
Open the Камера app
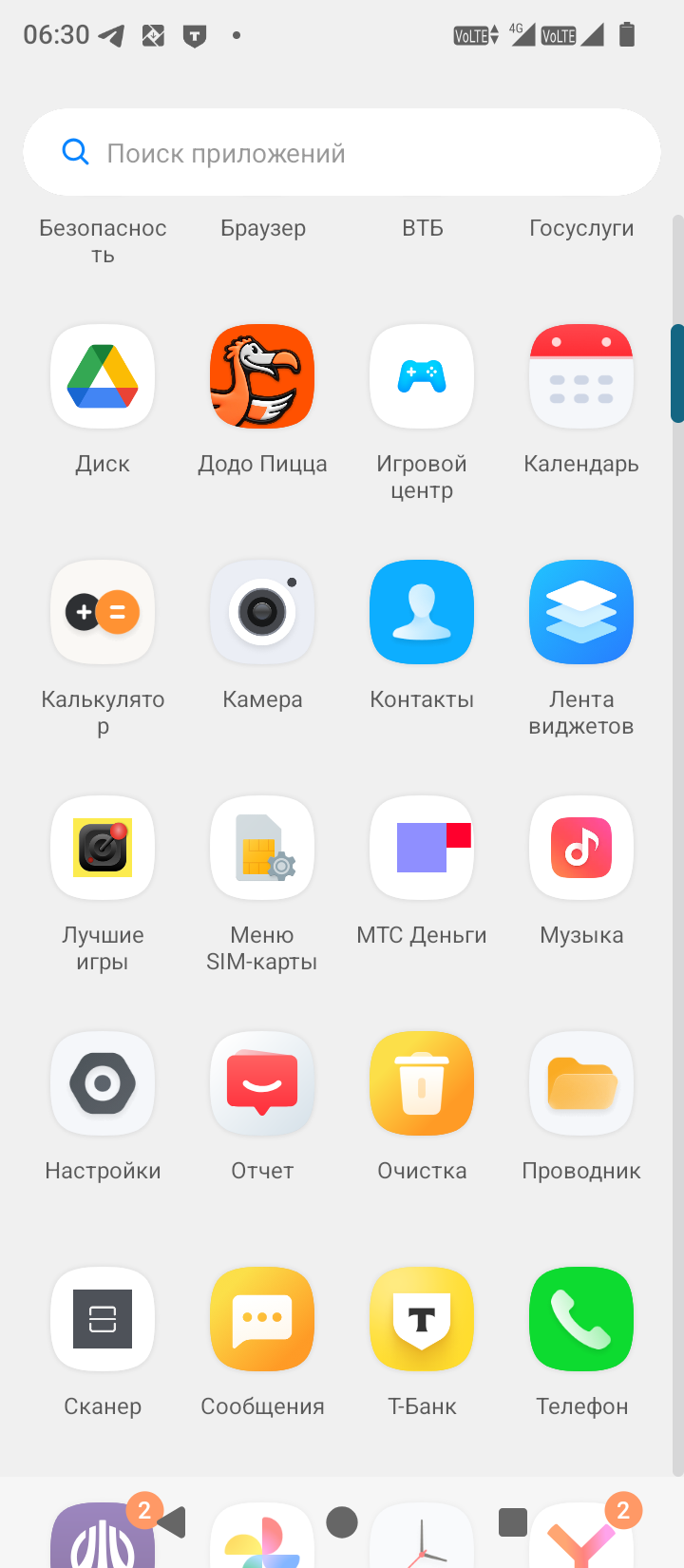click(x=262, y=612)
